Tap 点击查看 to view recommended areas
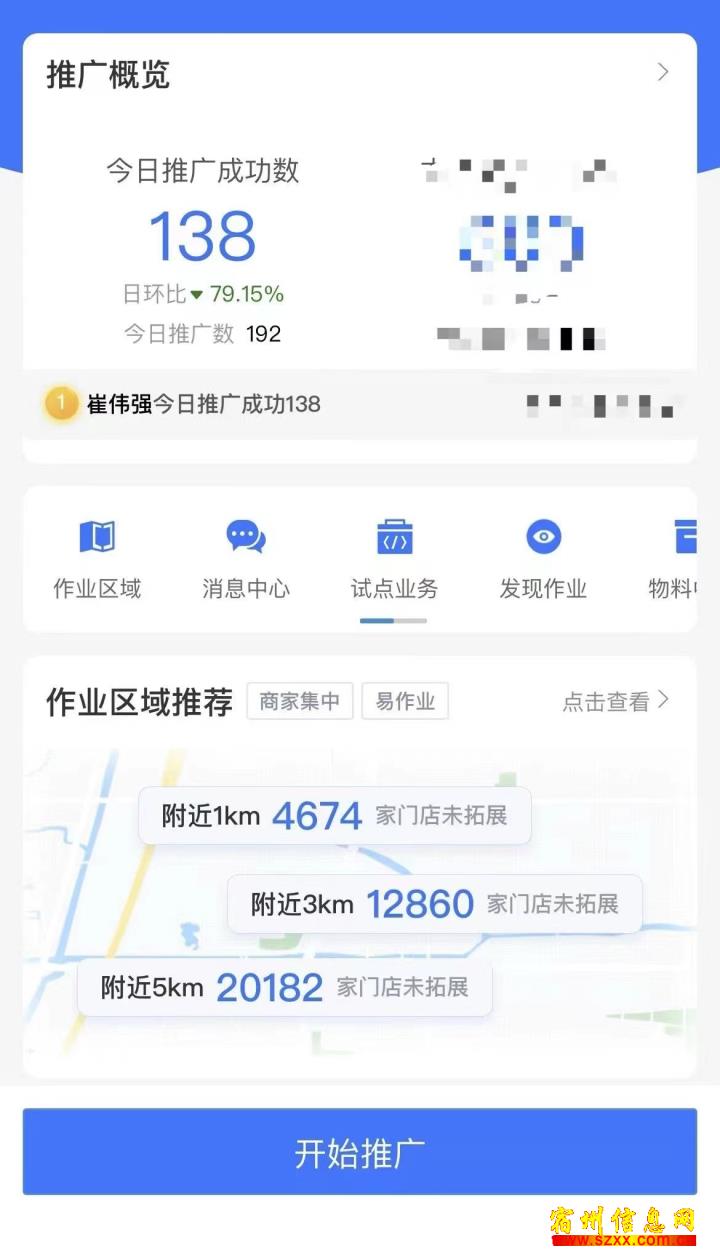Image resolution: width=720 pixels, height=1256 pixels. (x=616, y=701)
